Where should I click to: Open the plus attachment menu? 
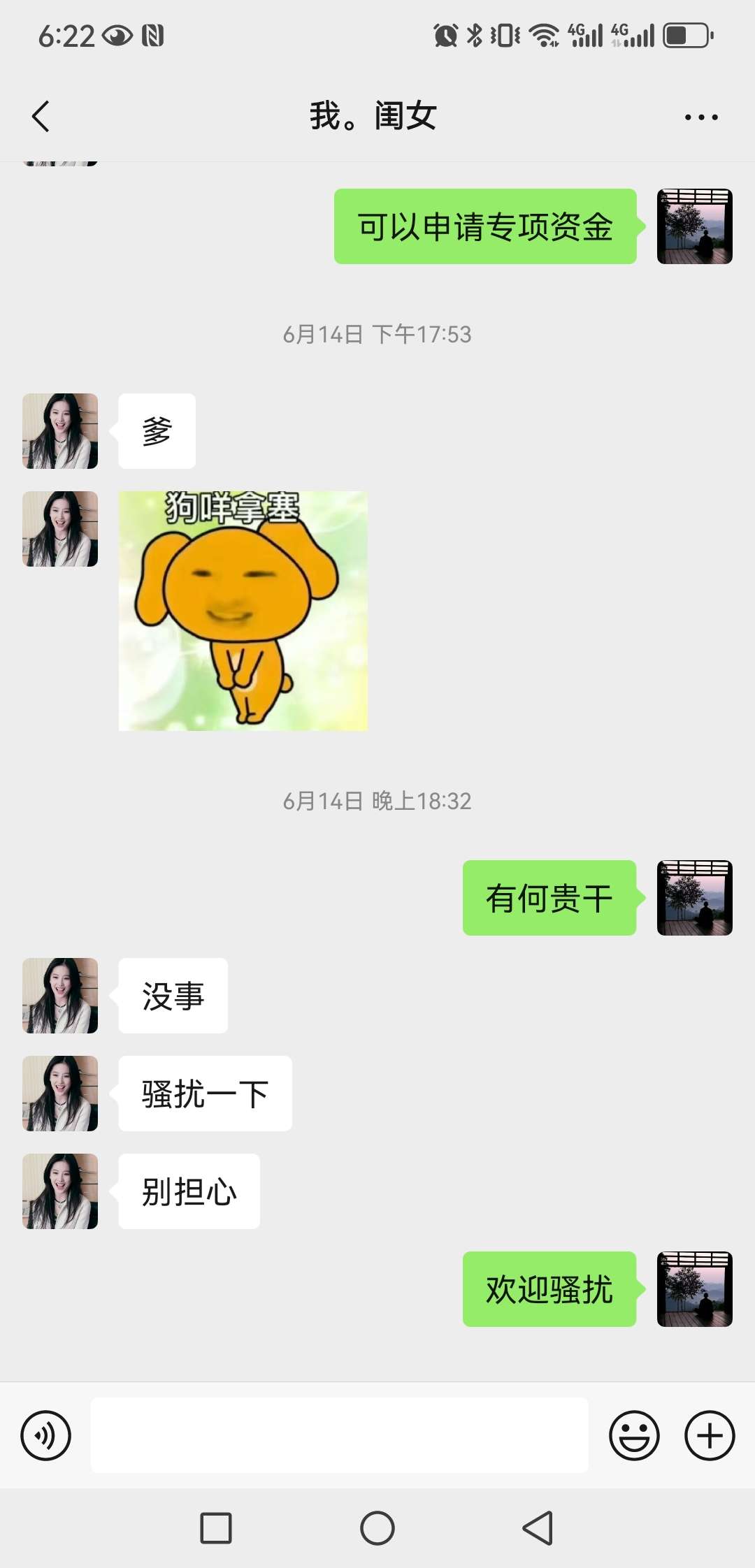710,1436
